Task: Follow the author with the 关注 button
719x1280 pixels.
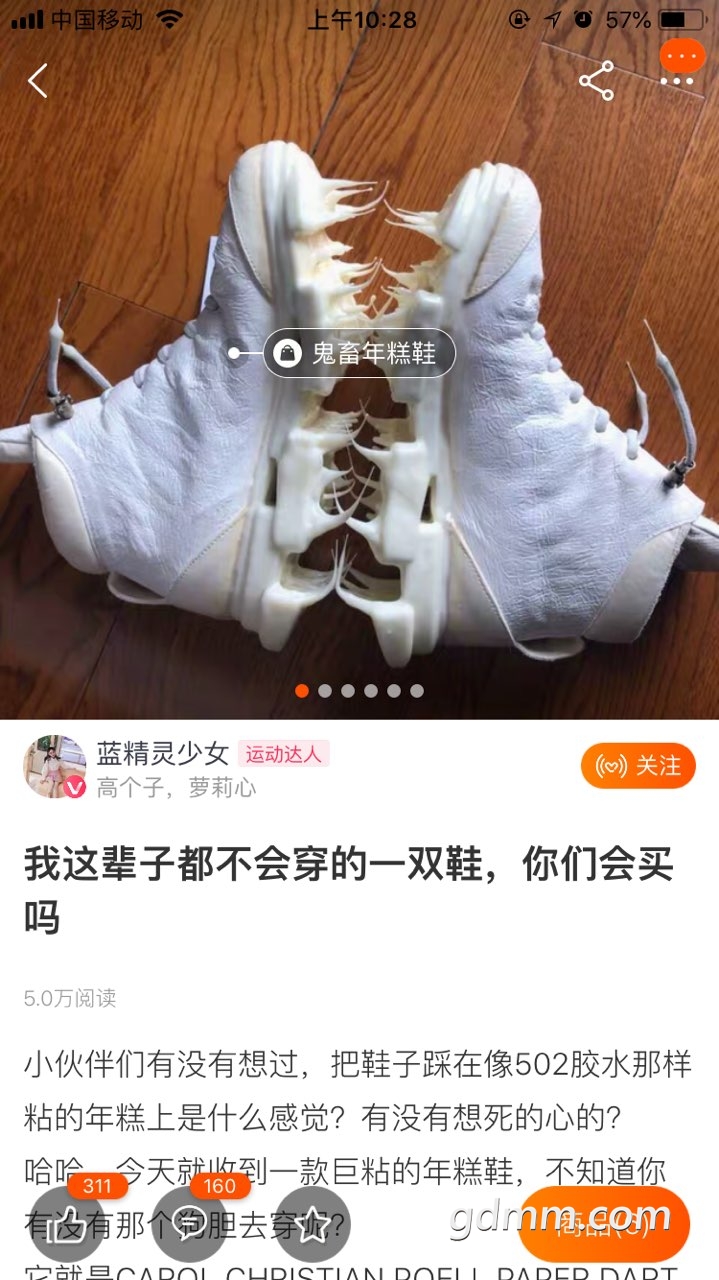Action: coord(638,767)
